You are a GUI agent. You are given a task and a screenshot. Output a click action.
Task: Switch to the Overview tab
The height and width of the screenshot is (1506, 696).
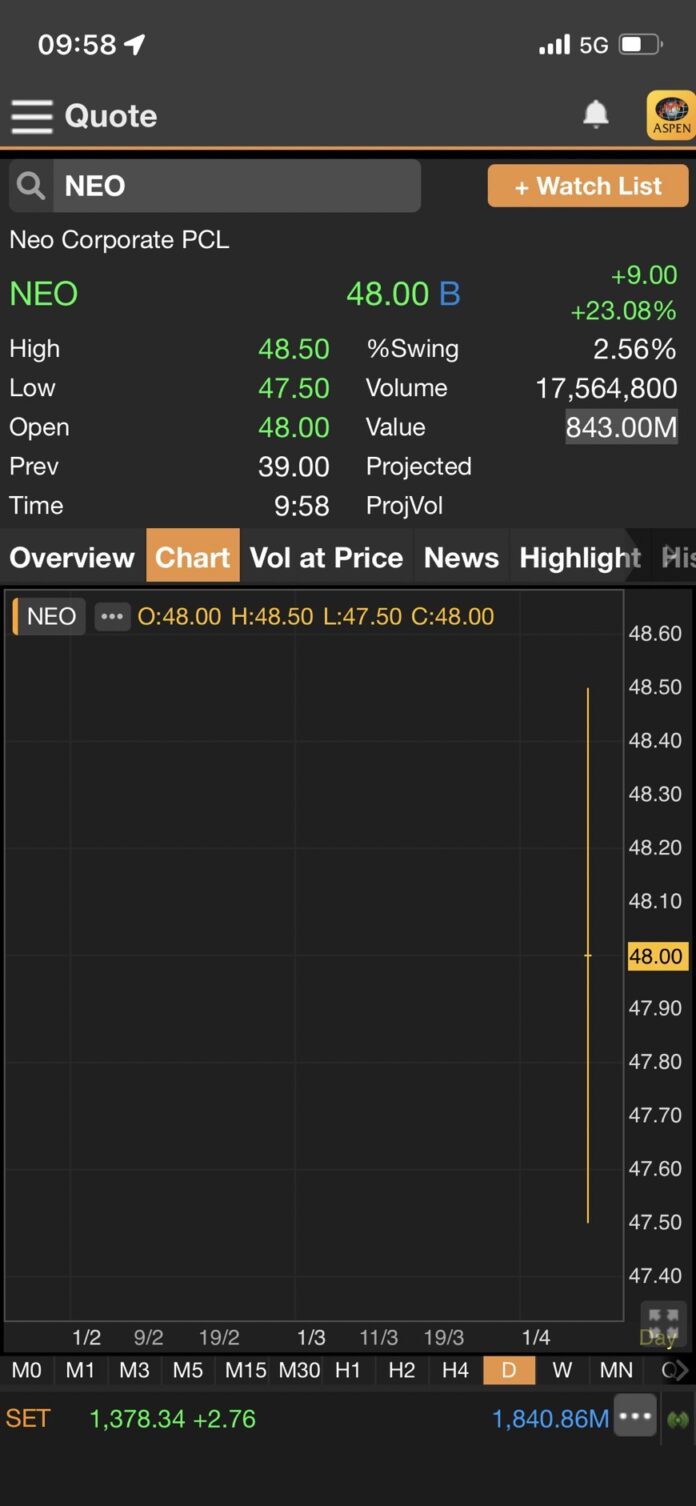tap(72, 557)
